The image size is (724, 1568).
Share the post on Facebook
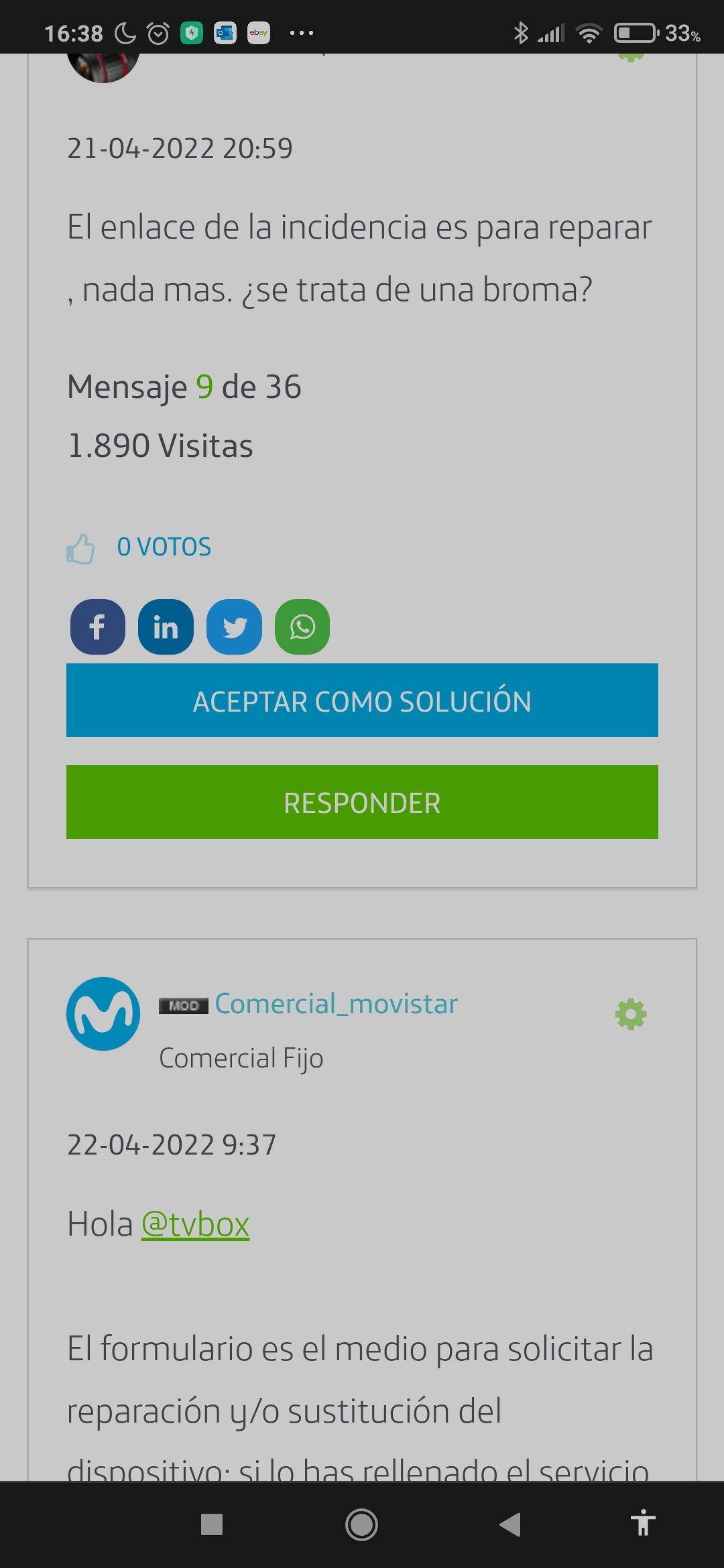point(97,627)
